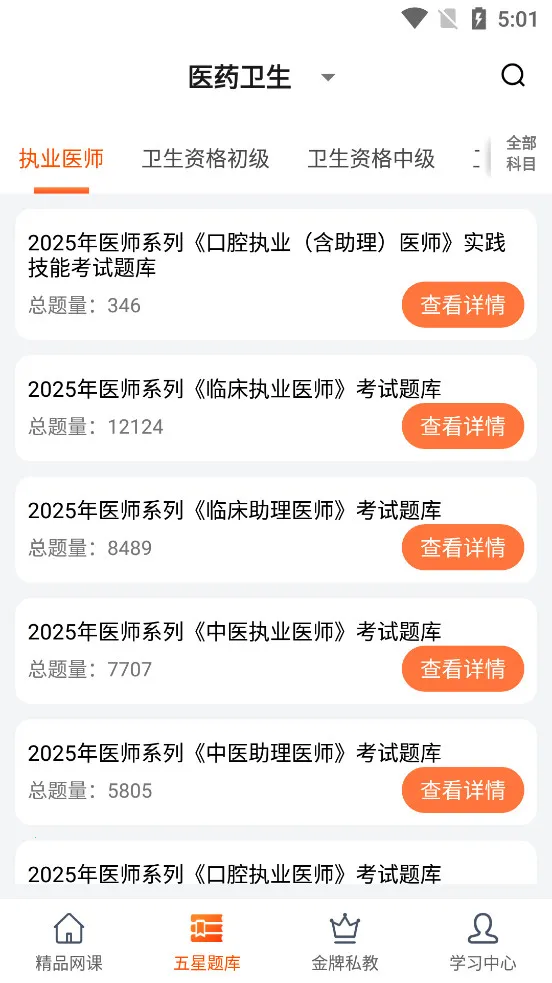Viewport: 552px width, 983px height.
Task: Open the search magnifier icon
Action: click(513, 76)
